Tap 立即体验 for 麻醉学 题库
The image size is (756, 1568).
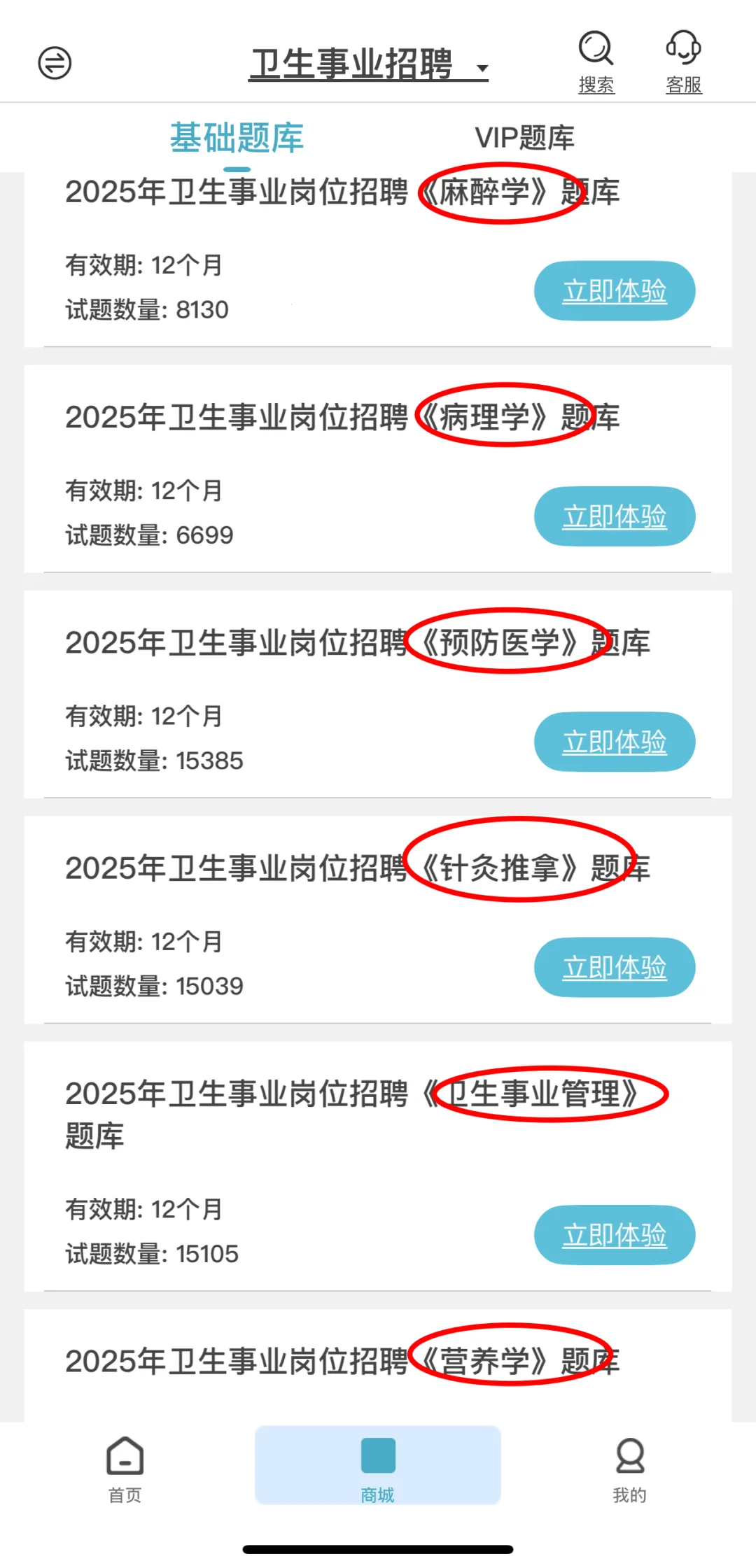click(x=615, y=291)
